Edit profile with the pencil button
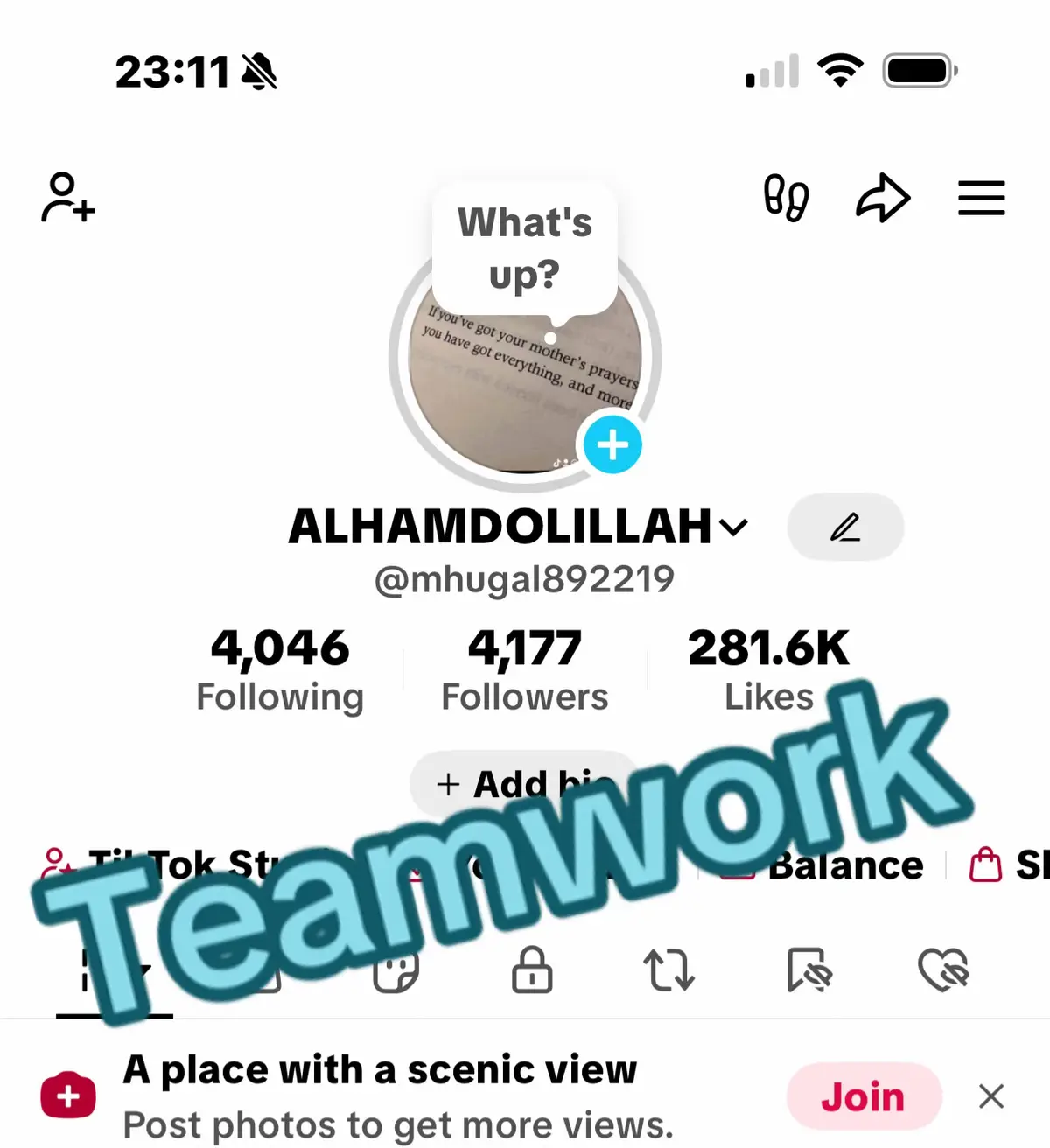The width and height of the screenshot is (1050, 1148). [845, 527]
